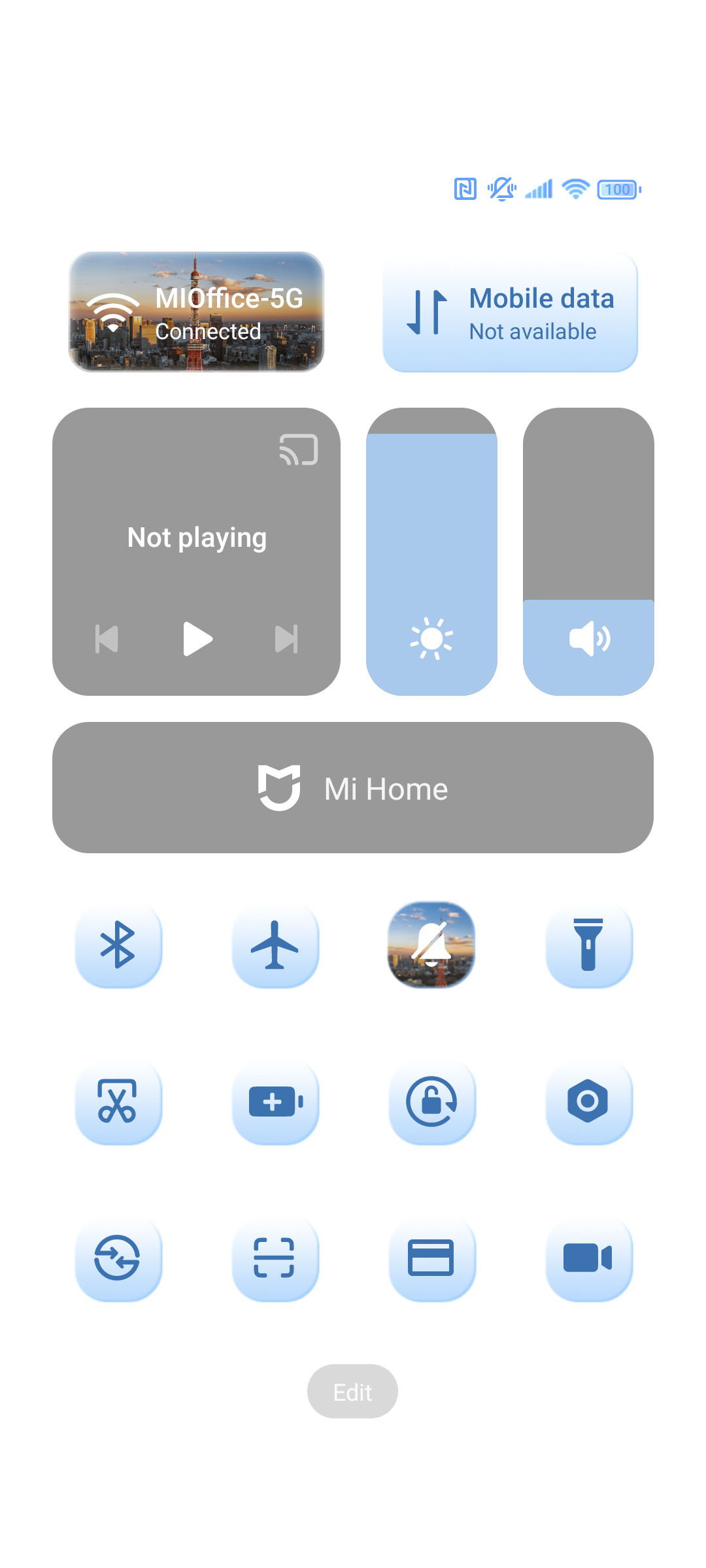The width and height of the screenshot is (706, 1568).
Task: Enable airplane mode
Action: pos(275,945)
